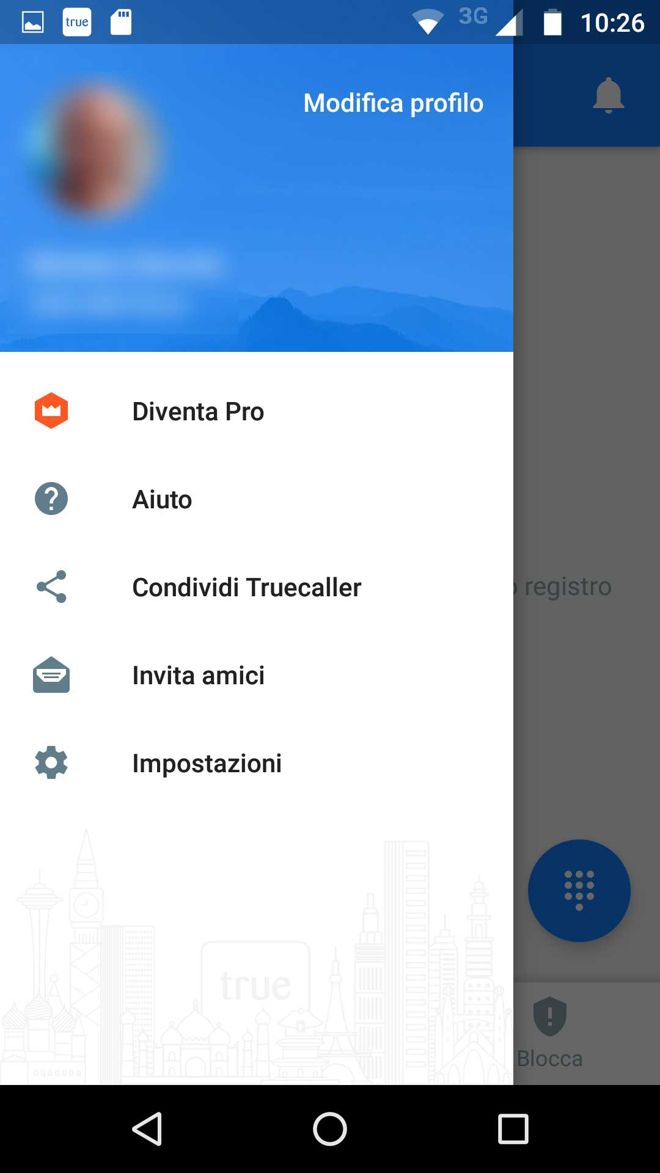Choose Invita amici to invite friends
The width and height of the screenshot is (660, 1173).
tap(198, 675)
